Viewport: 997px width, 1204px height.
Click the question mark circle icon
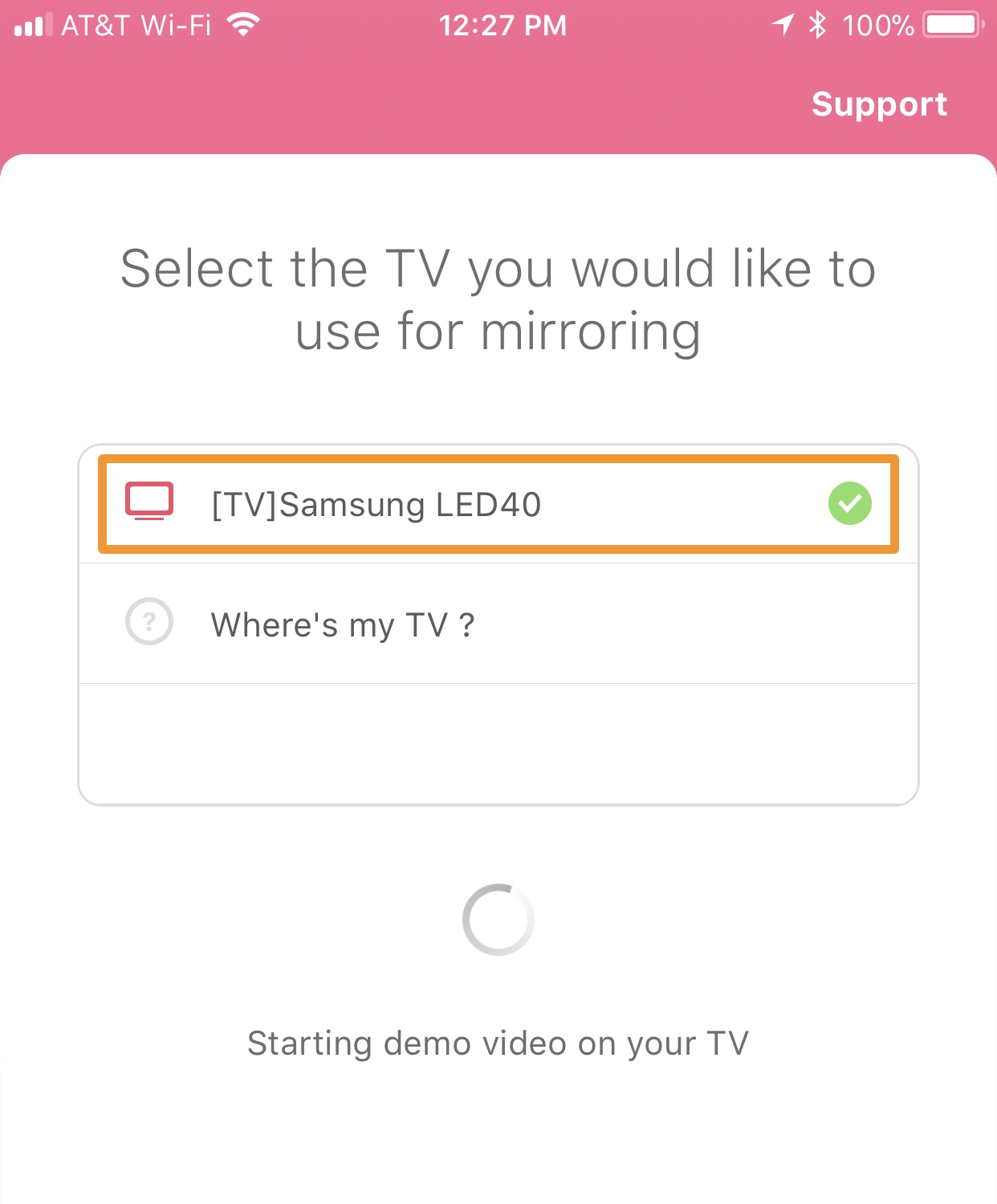pyautogui.click(x=149, y=622)
